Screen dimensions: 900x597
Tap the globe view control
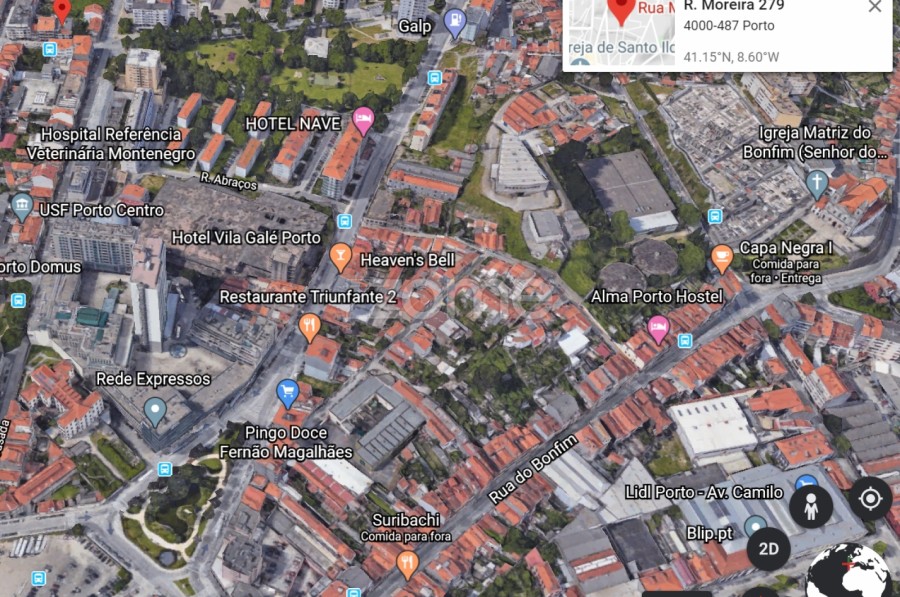pyautogui.click(x=850, y=573)
